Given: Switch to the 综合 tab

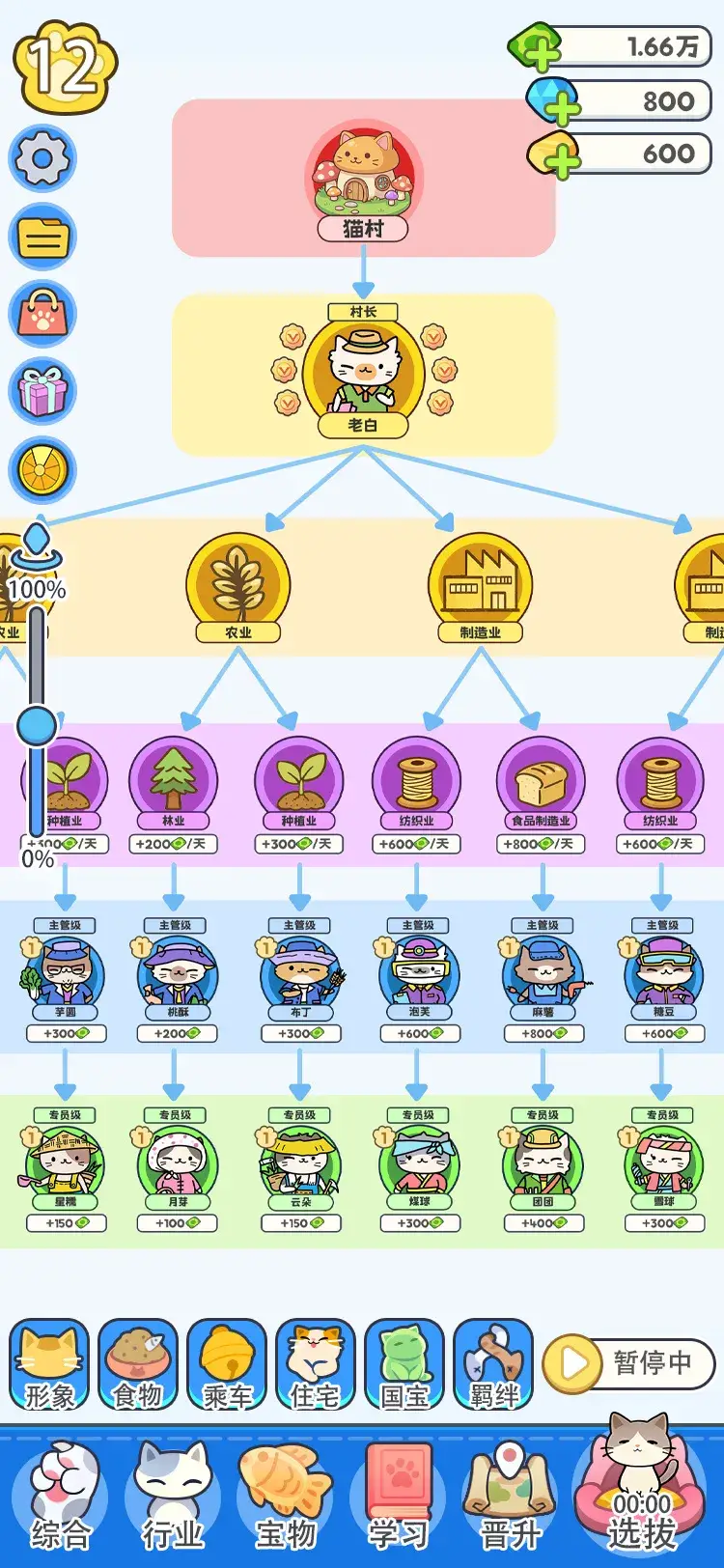Looking at the screenshot, I should 61,1499.
